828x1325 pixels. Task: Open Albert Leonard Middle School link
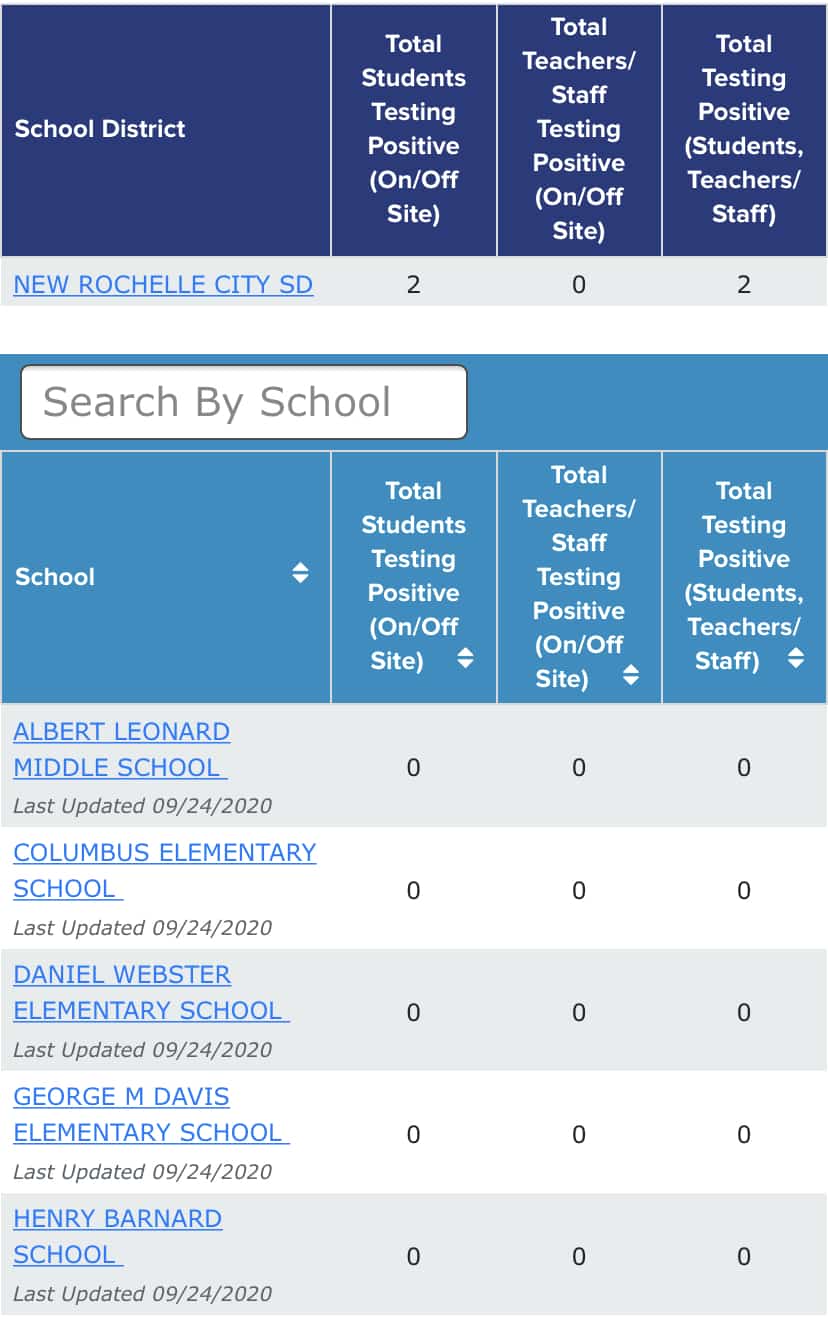[x=121, y=749]
